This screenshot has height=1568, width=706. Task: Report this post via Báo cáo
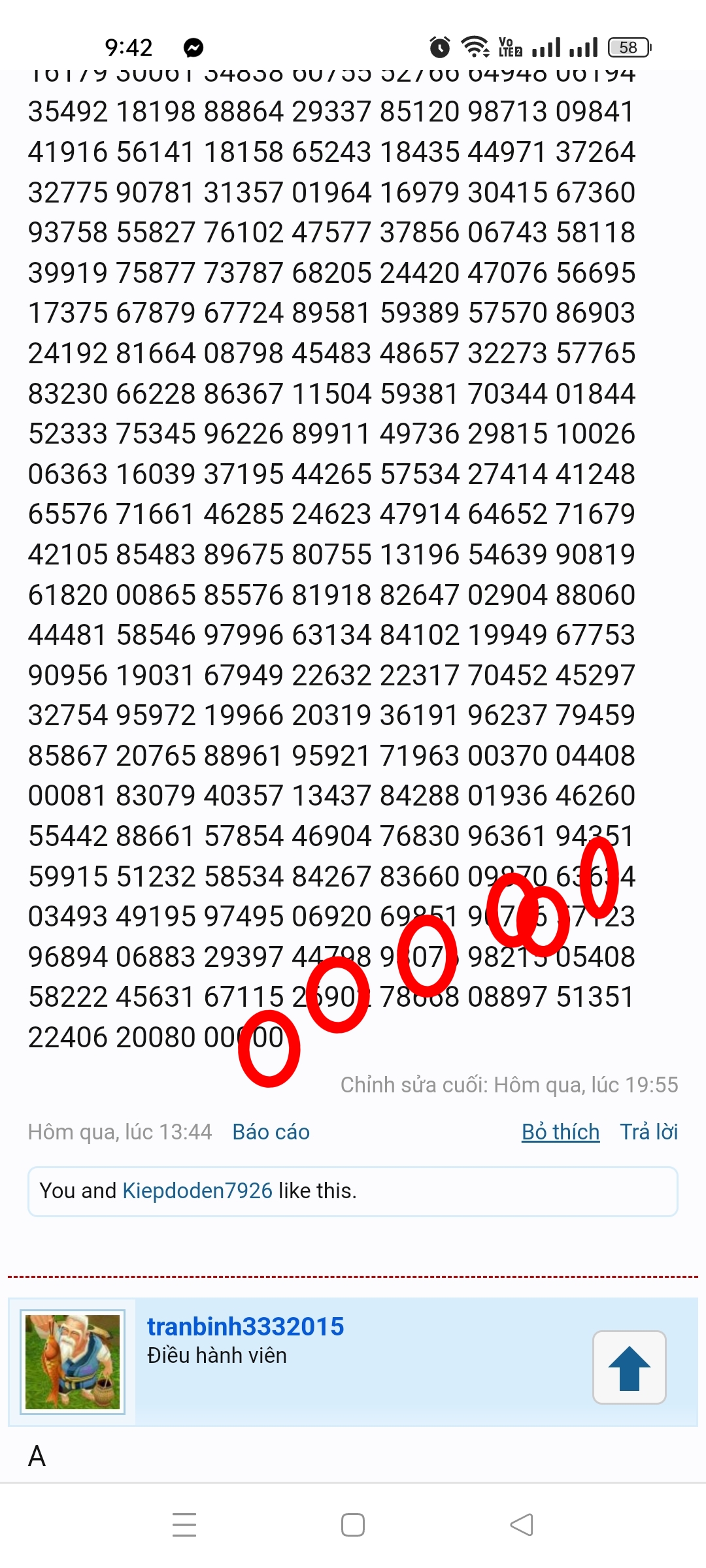coord(271,1132)
